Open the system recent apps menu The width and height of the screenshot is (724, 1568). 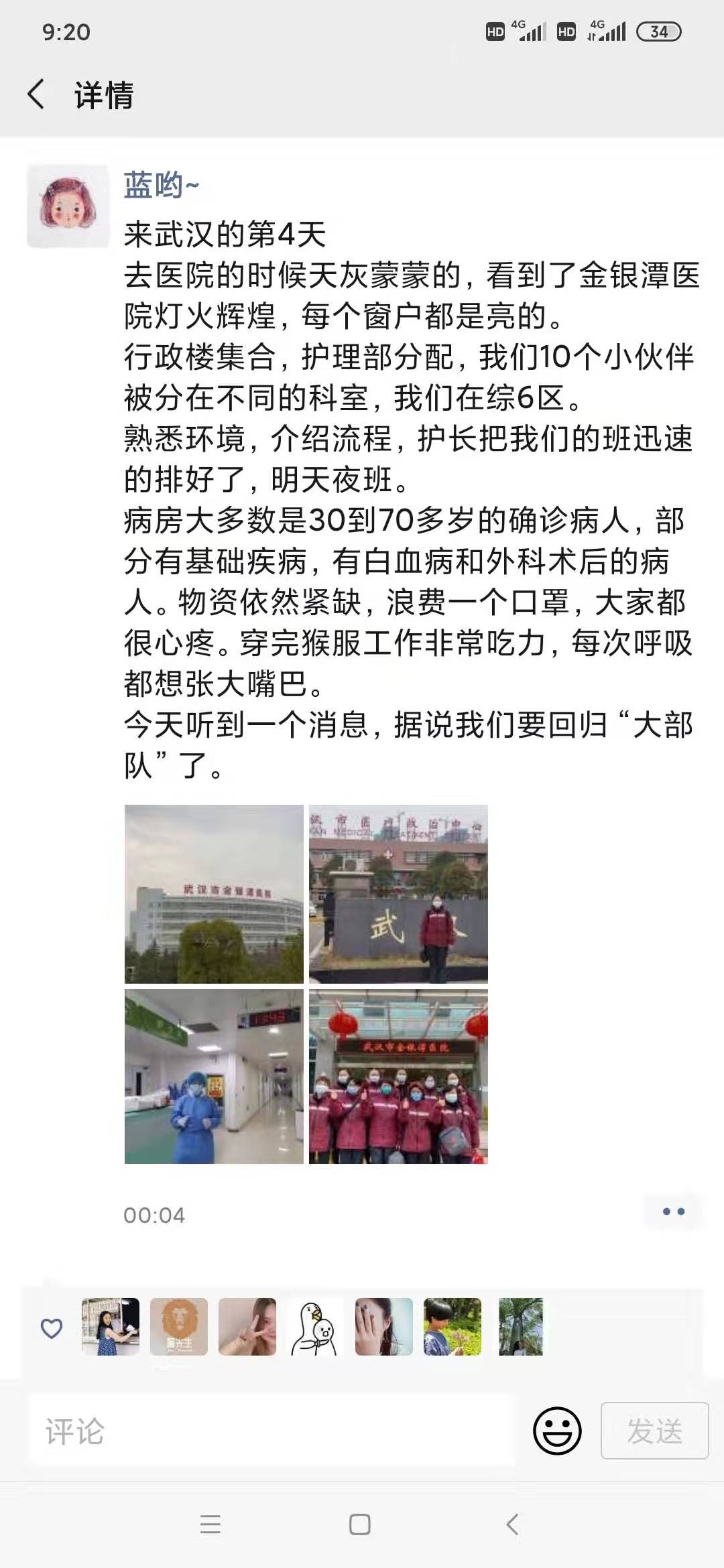coord(210,1524)
